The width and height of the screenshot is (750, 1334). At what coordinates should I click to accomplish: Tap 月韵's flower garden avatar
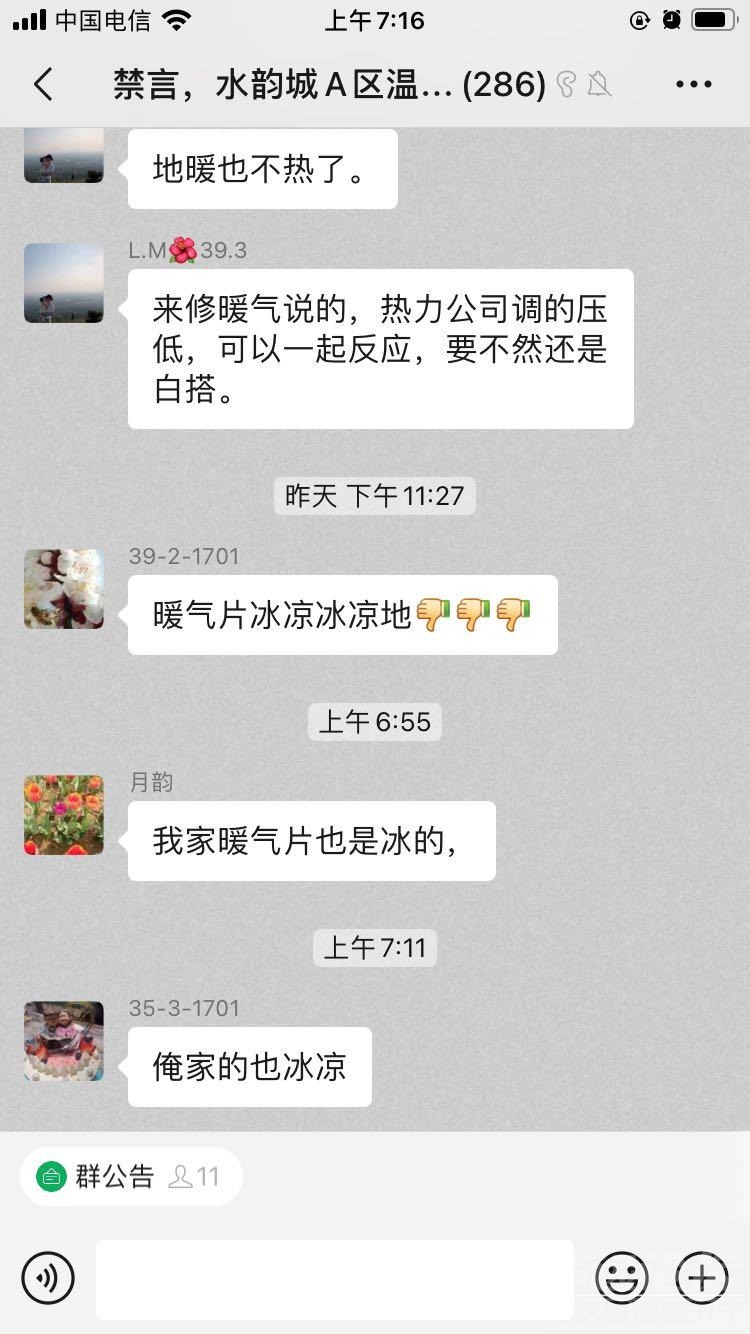pyautogui.click(x=63, y=815)
